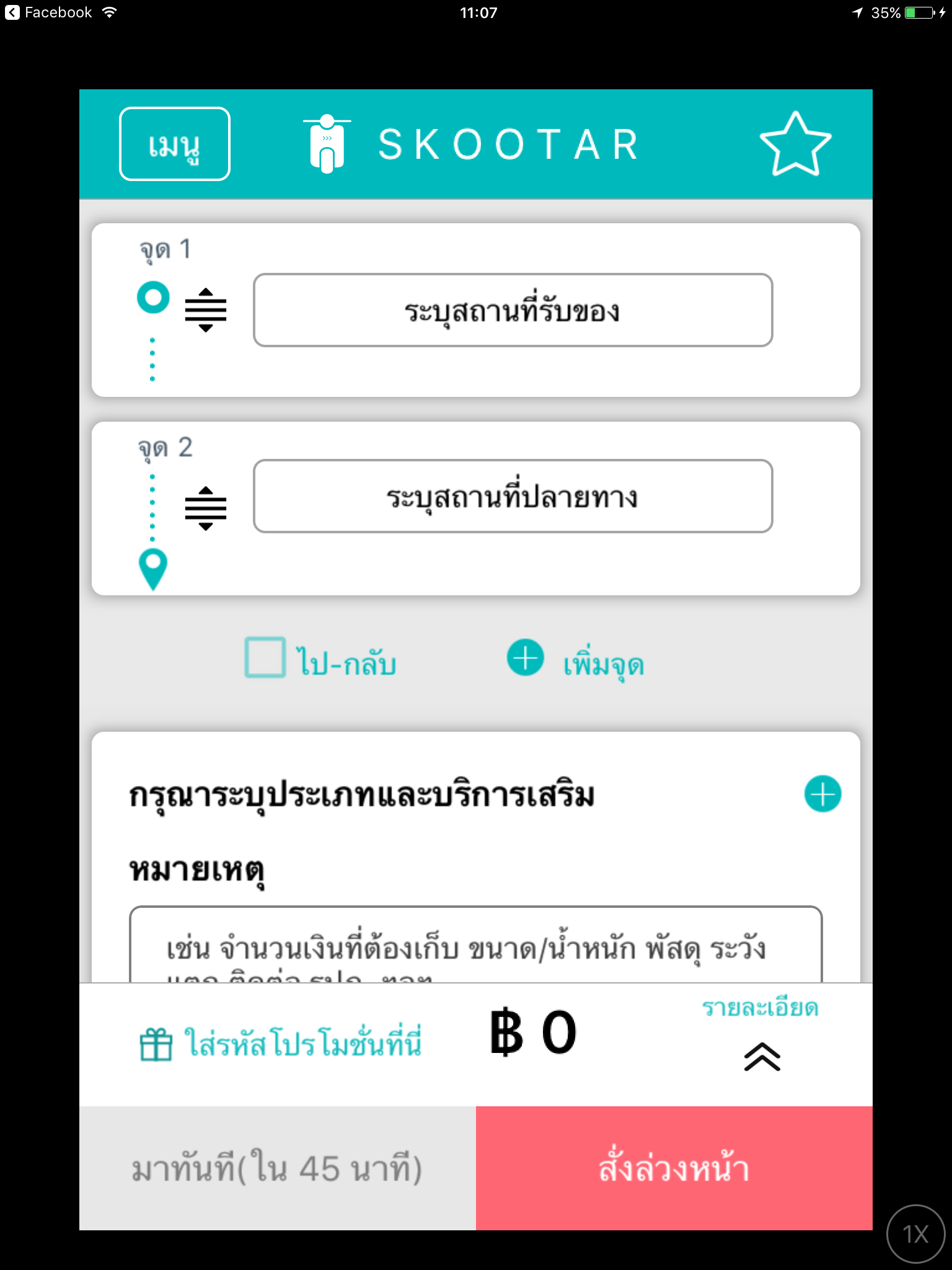Toggle the 1X scale button
This screenshot has width=952, height=1270.
tap(915, 1233)
